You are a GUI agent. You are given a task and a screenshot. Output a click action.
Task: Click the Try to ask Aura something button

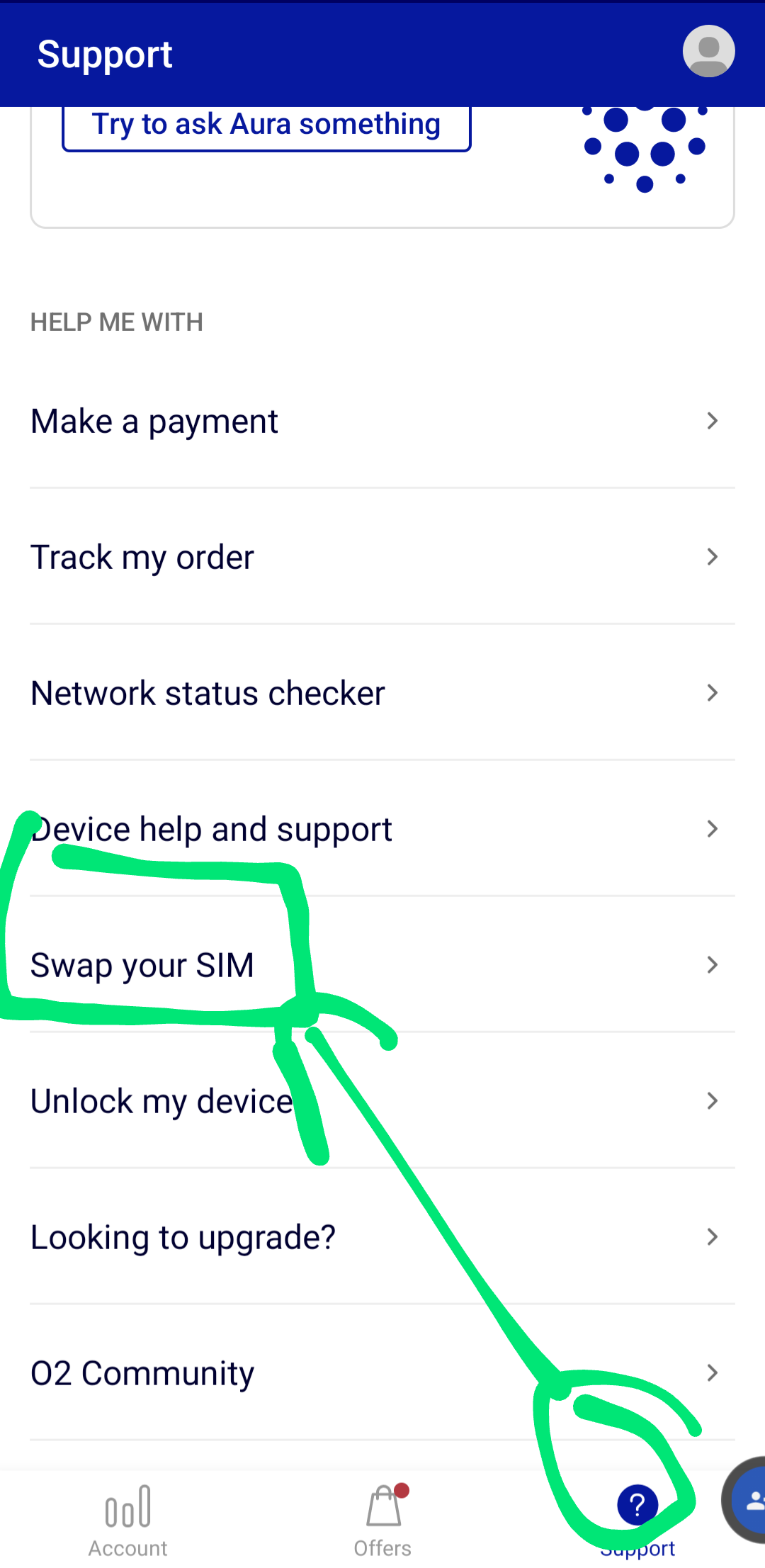pos(266,124)
